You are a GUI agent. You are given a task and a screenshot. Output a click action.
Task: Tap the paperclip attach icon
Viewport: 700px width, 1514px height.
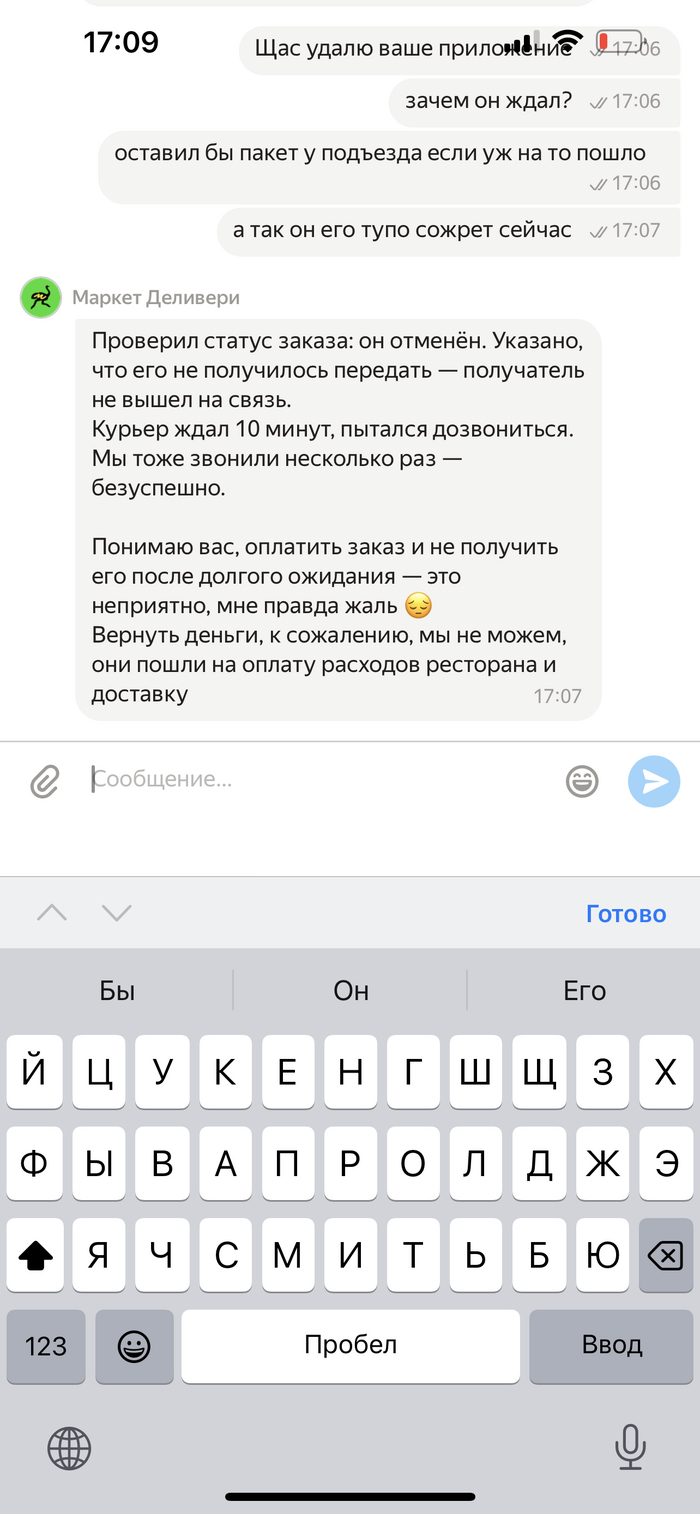point(45,781)
